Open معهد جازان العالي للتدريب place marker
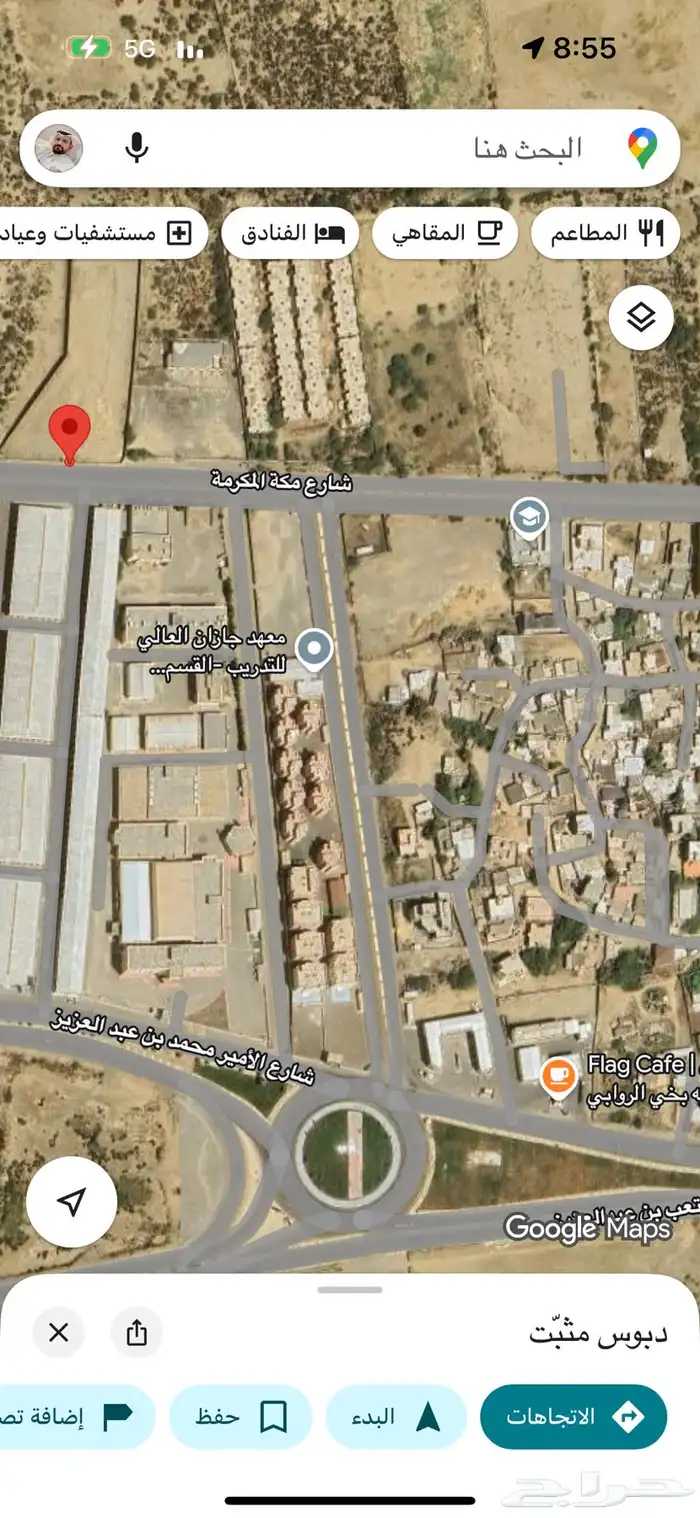Viewport: 700px width, 1518px height. point(315,649)
